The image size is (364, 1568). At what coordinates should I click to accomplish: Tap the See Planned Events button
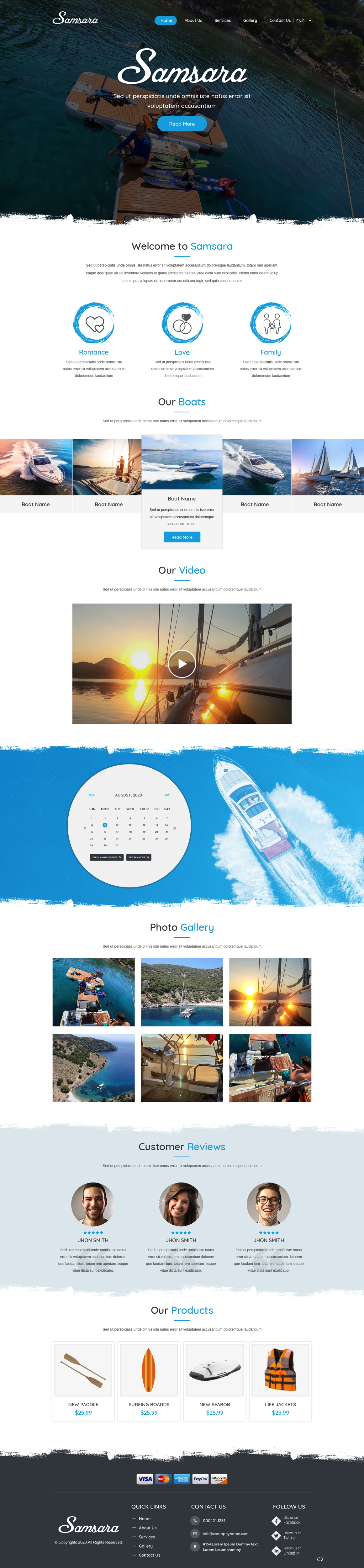[107, 857]
